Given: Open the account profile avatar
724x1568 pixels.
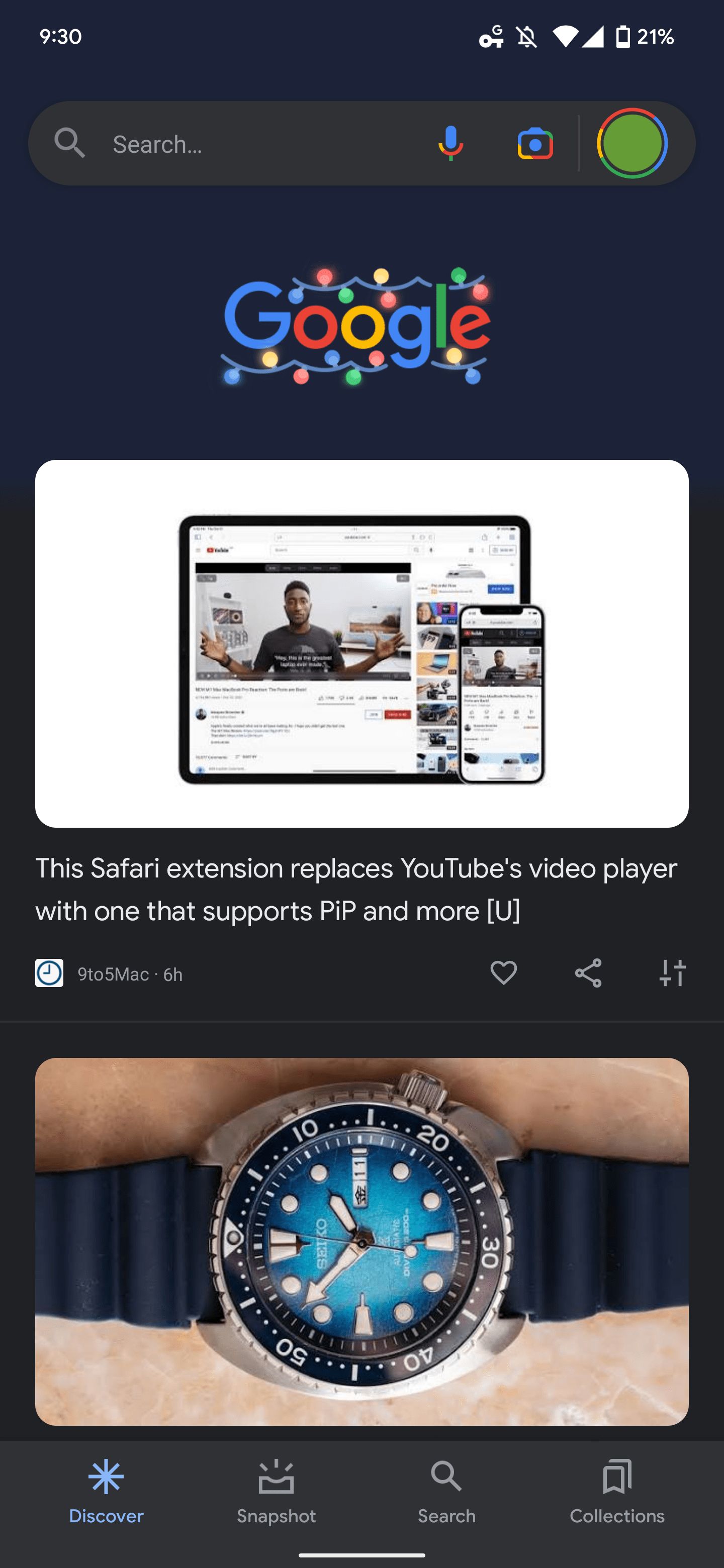Looking at the screenshot, I should click(x=632, y=144).
